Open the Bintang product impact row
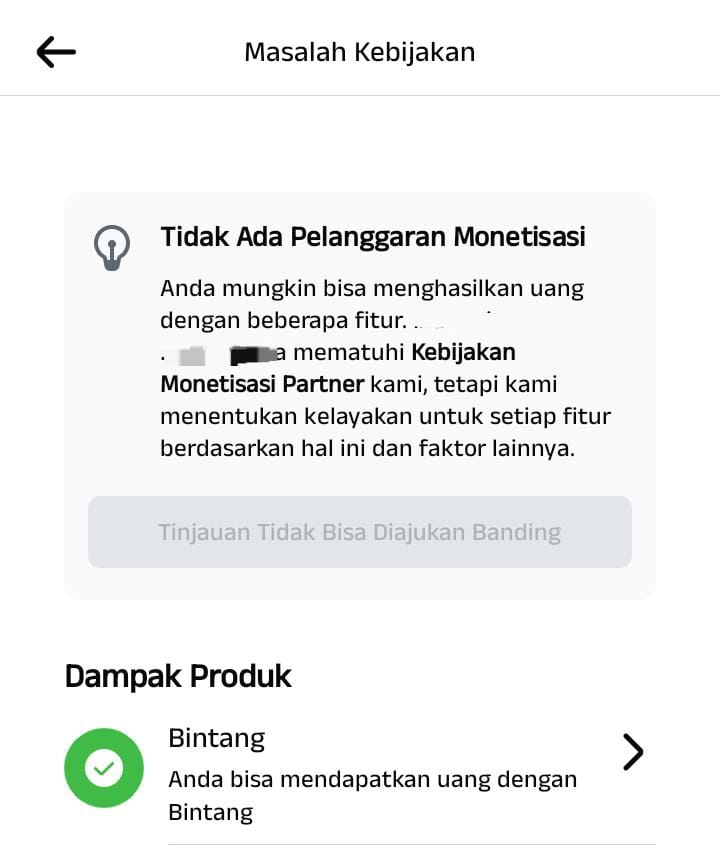The width and height of the screenshot is (720, 851). [400, 773]
